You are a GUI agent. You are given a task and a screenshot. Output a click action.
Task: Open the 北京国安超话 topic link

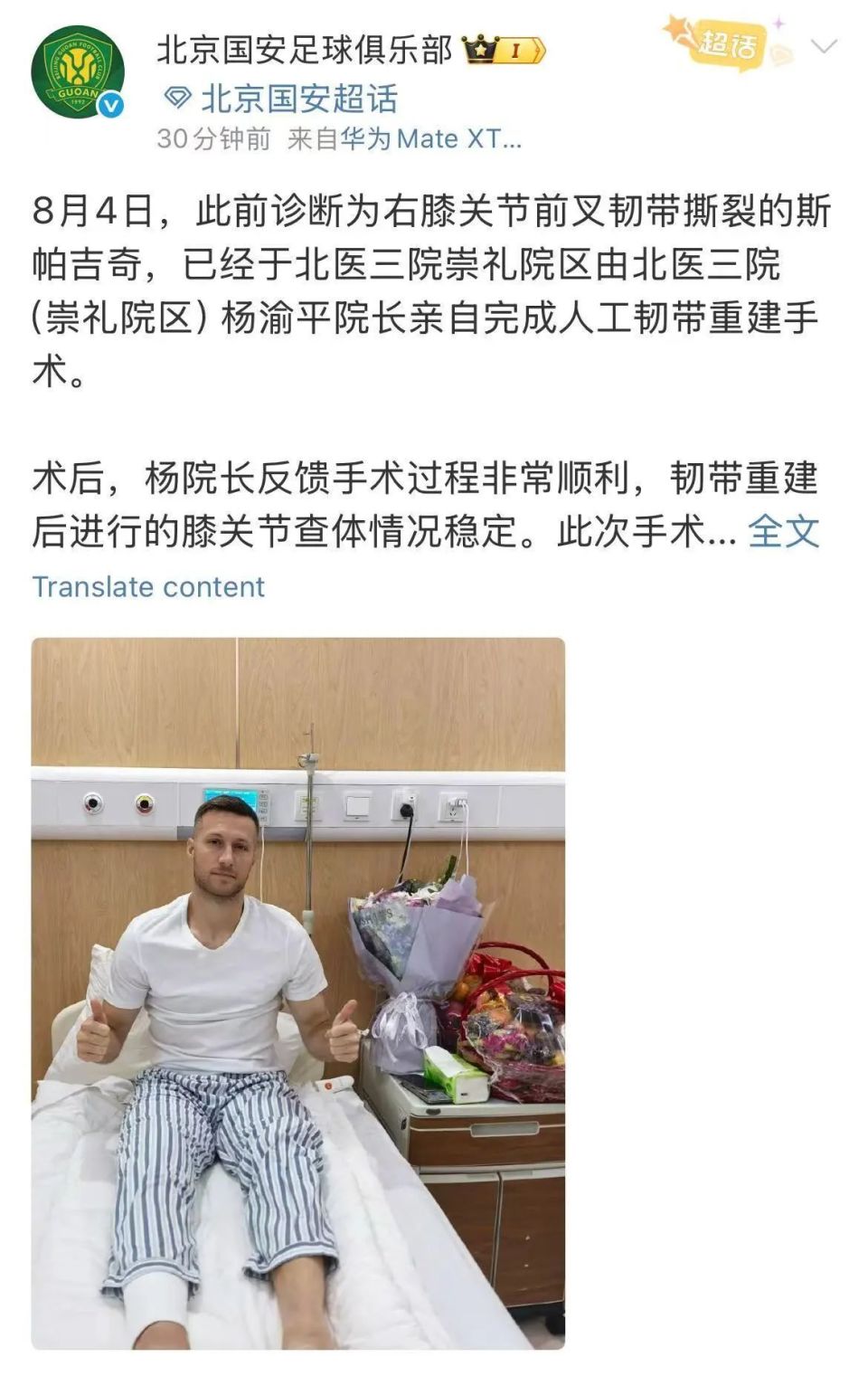pos(298,99)
